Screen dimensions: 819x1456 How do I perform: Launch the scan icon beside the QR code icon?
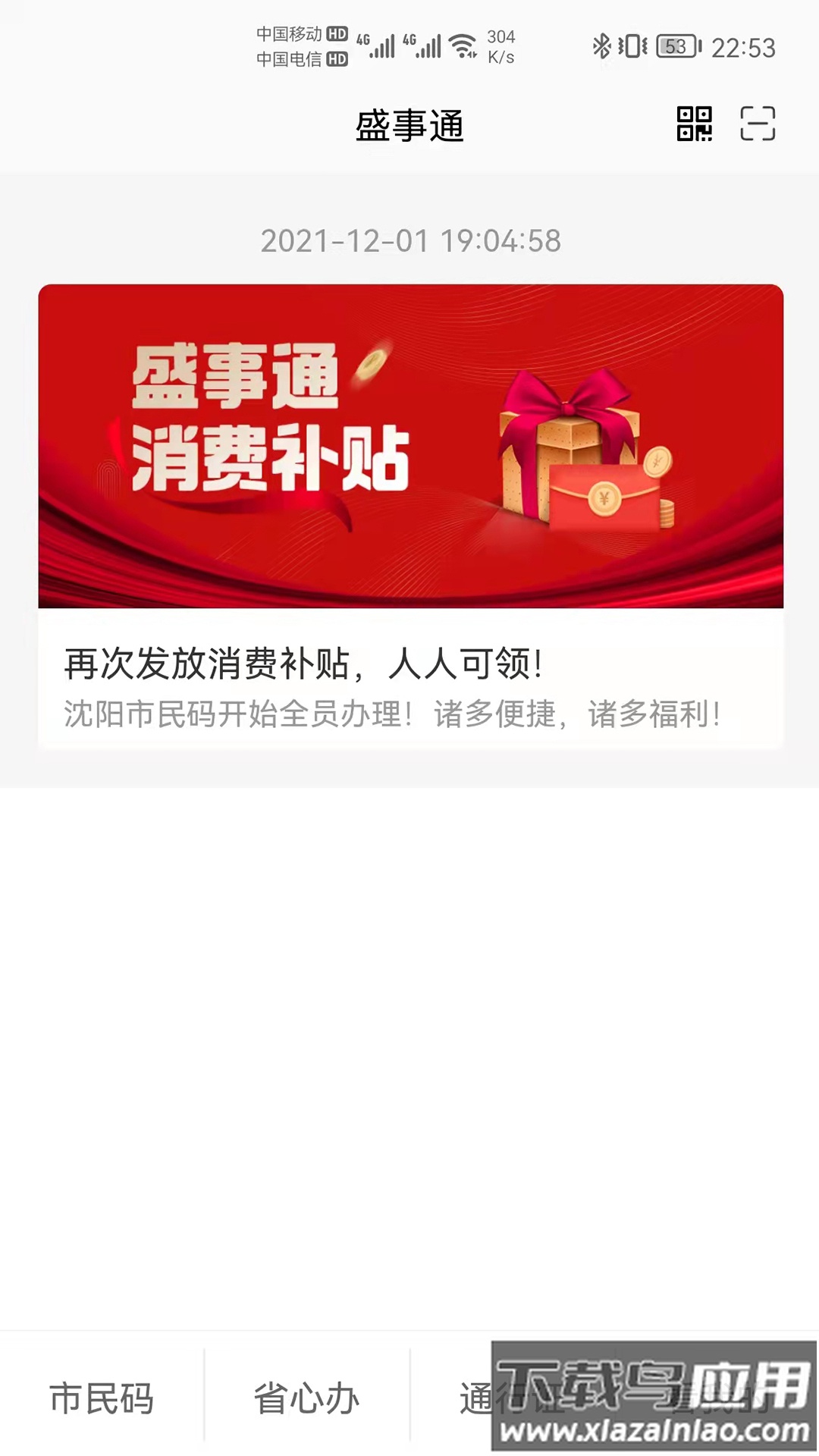758,124
